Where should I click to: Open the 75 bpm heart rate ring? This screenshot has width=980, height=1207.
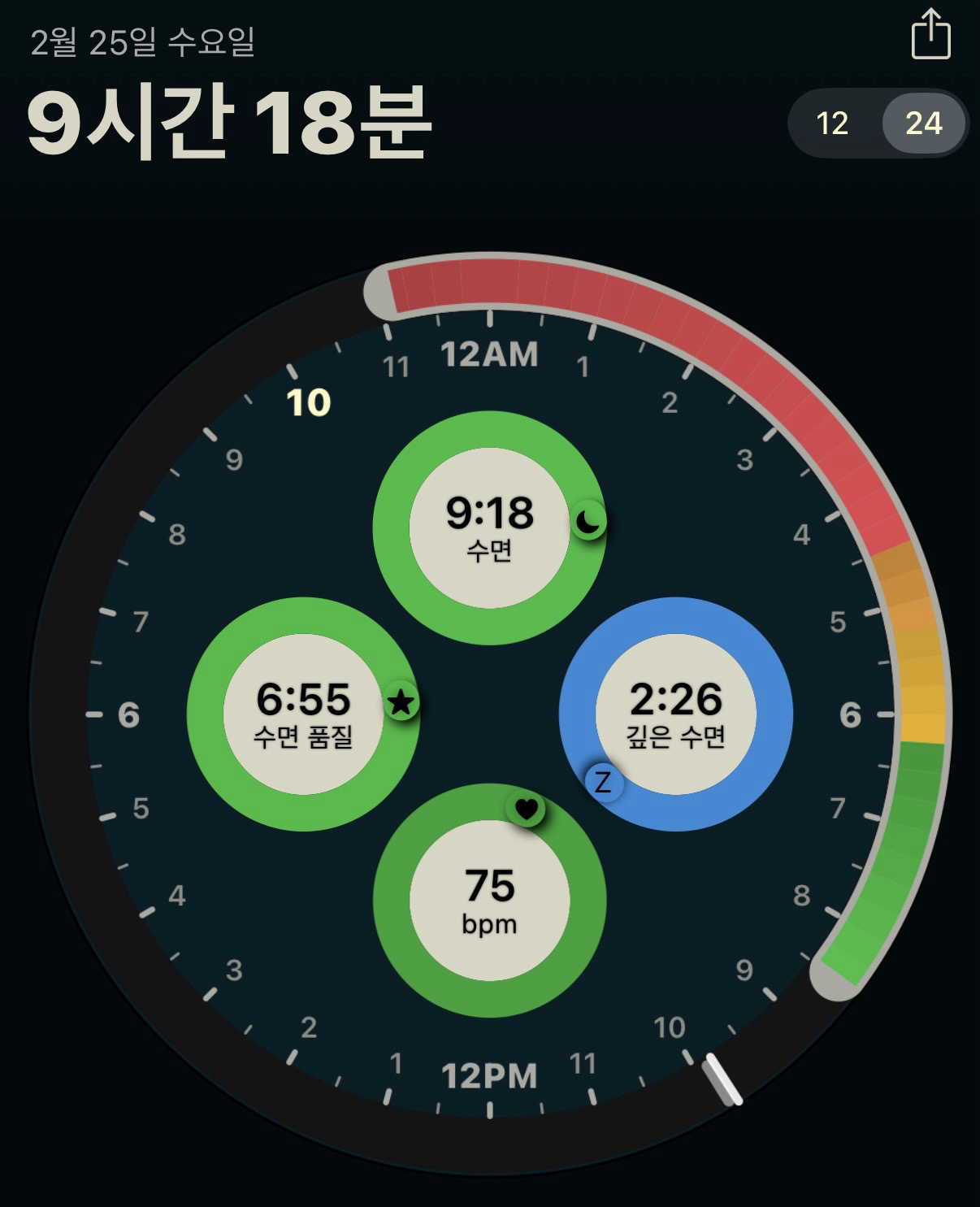(x=489, y=900)
